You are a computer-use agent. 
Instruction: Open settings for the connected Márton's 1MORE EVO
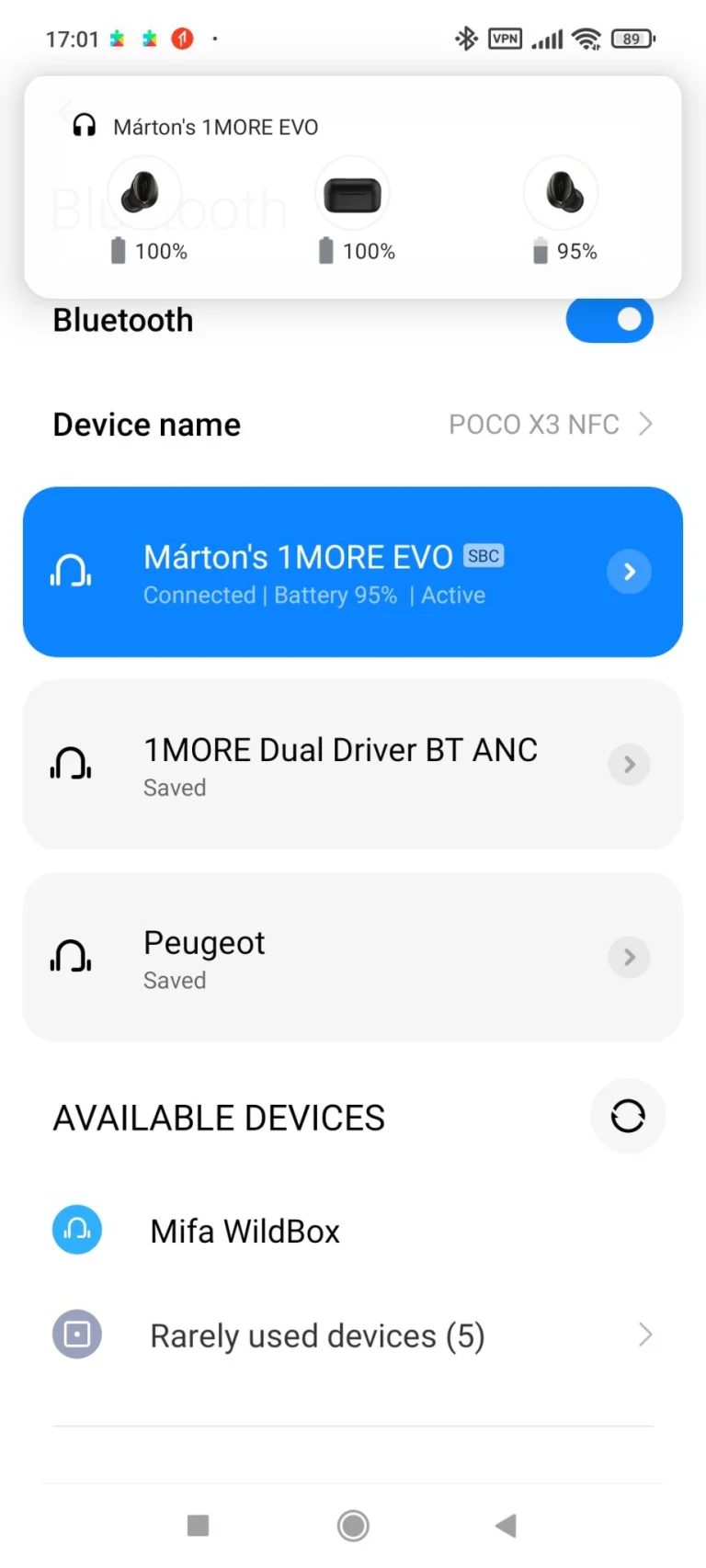tap(629, 572)
